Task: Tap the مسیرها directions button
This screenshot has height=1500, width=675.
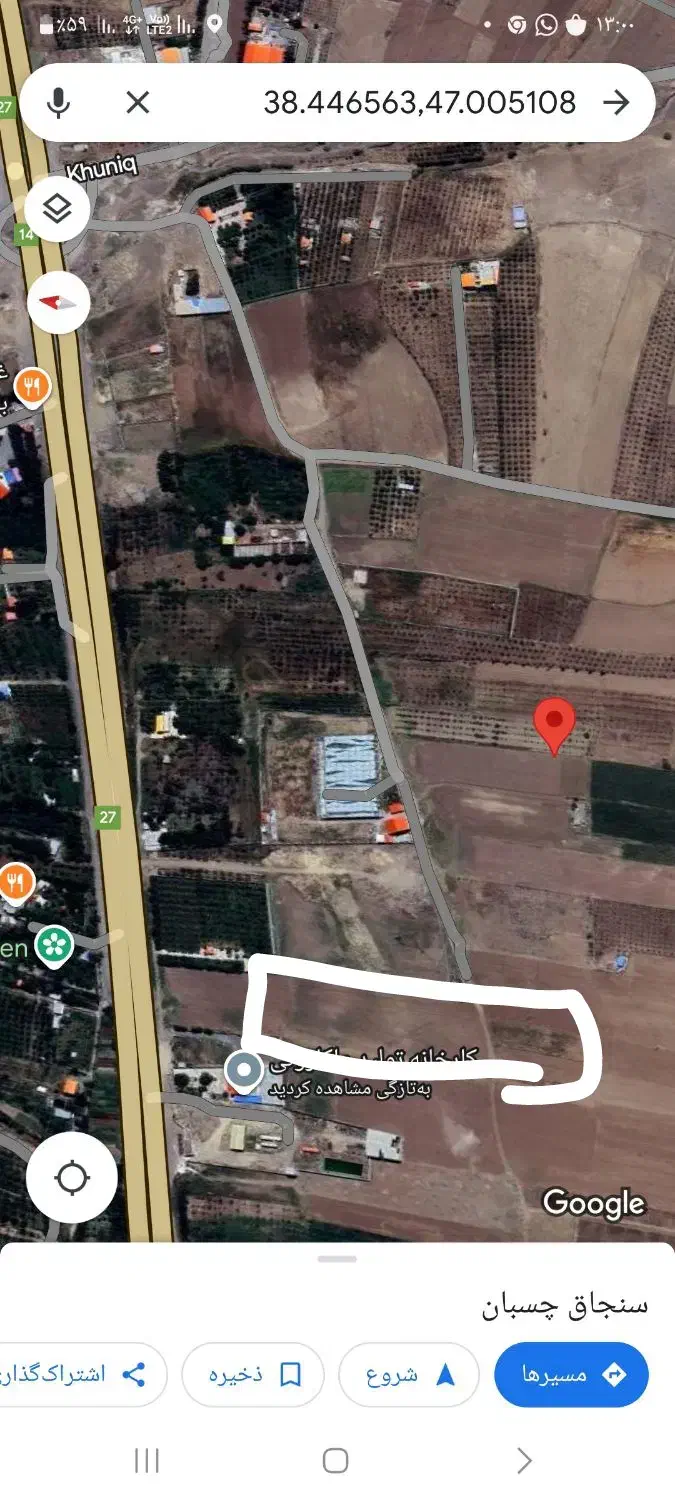Action: [571, 1375]
